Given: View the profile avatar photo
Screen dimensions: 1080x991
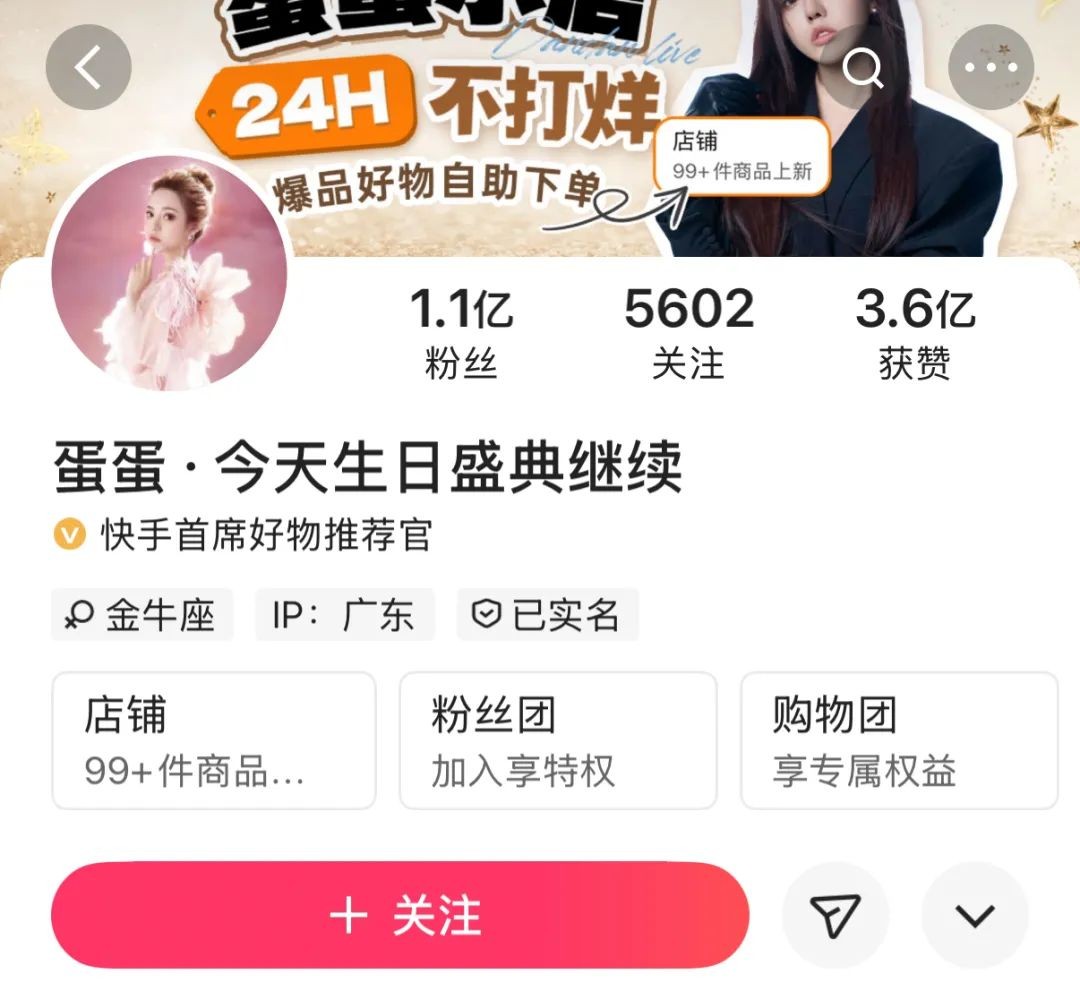Looking at the screenshot, I should (x=169, y=272).
